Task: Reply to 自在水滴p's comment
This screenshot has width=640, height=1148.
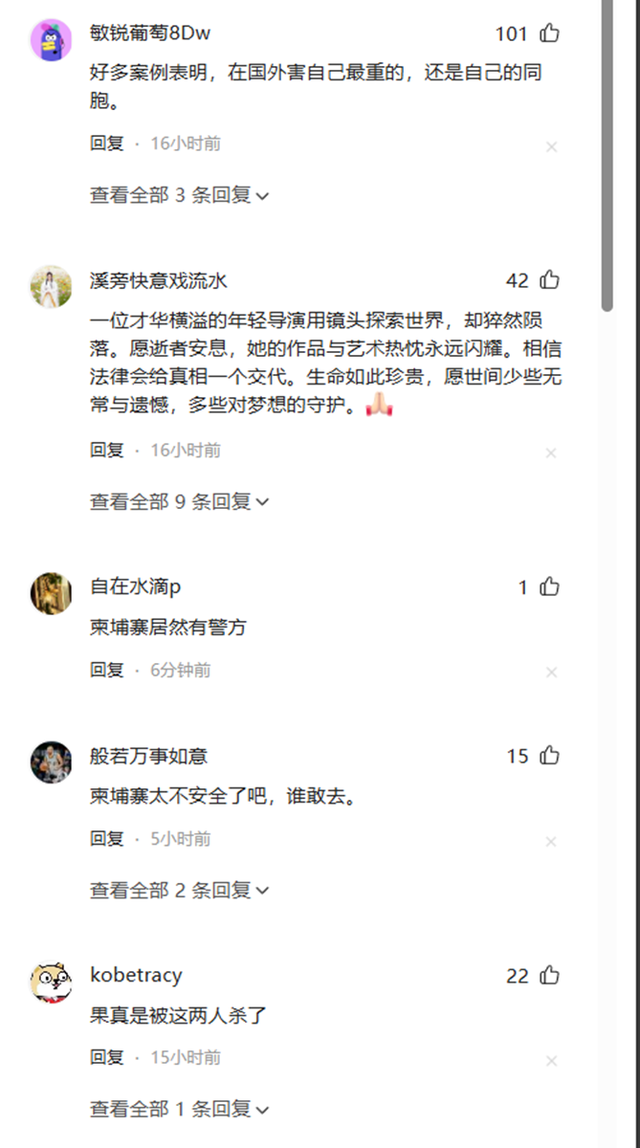Action: pyautogui.click(x=107, y=670)
